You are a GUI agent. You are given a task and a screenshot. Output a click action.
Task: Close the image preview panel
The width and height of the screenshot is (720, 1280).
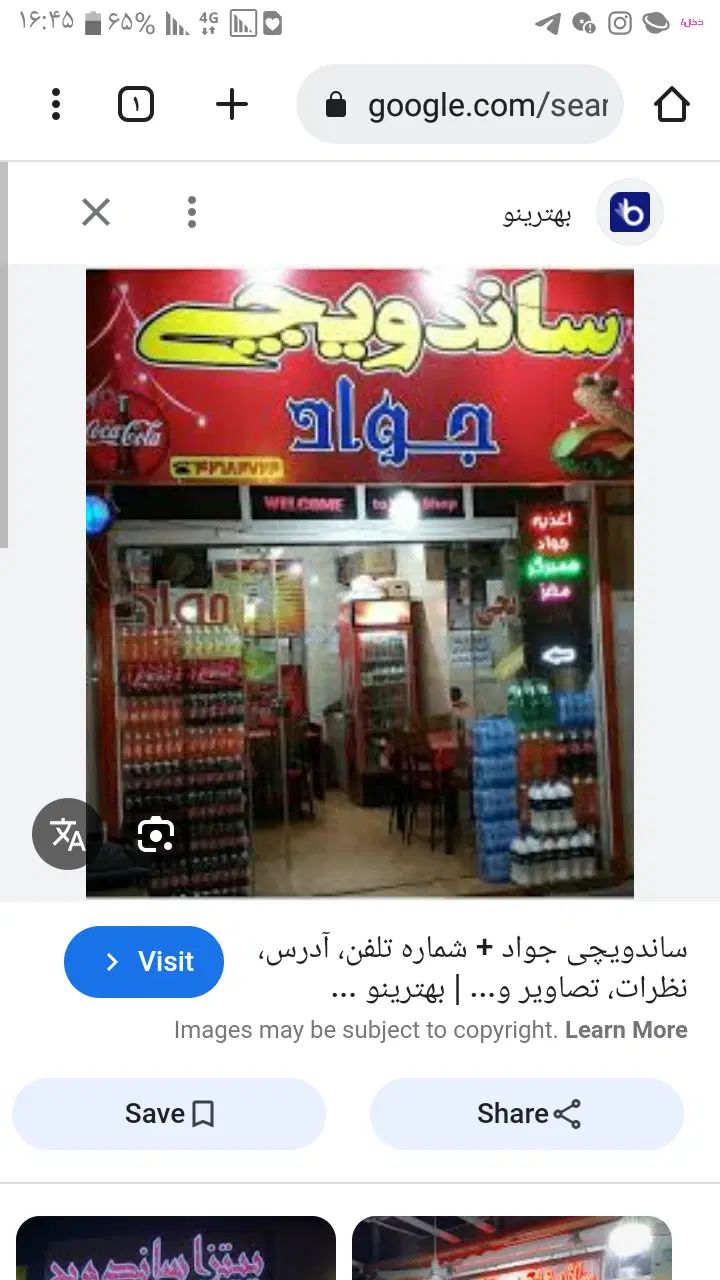(x=96, y=212)
